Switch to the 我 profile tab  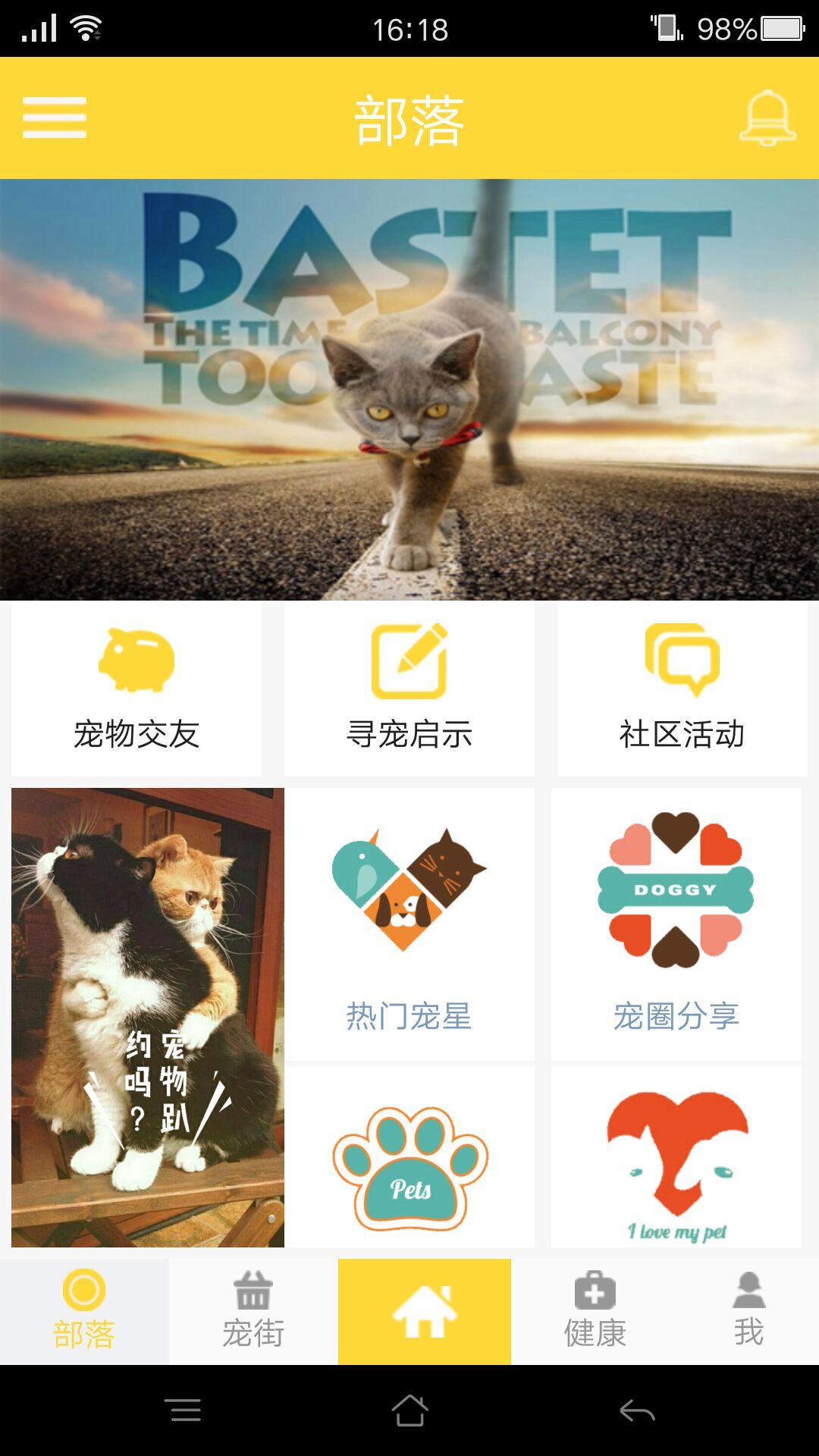pos(749,1312)
